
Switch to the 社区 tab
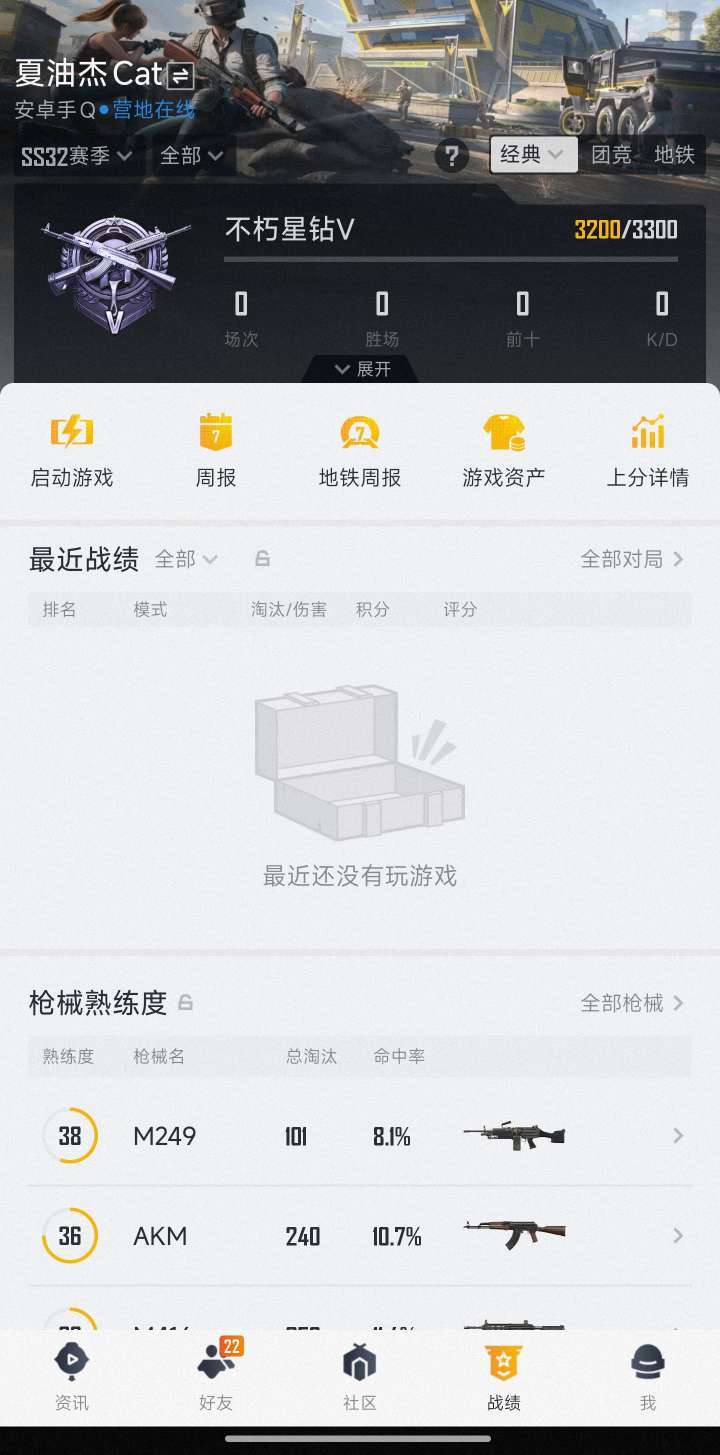click(360, 1375)
